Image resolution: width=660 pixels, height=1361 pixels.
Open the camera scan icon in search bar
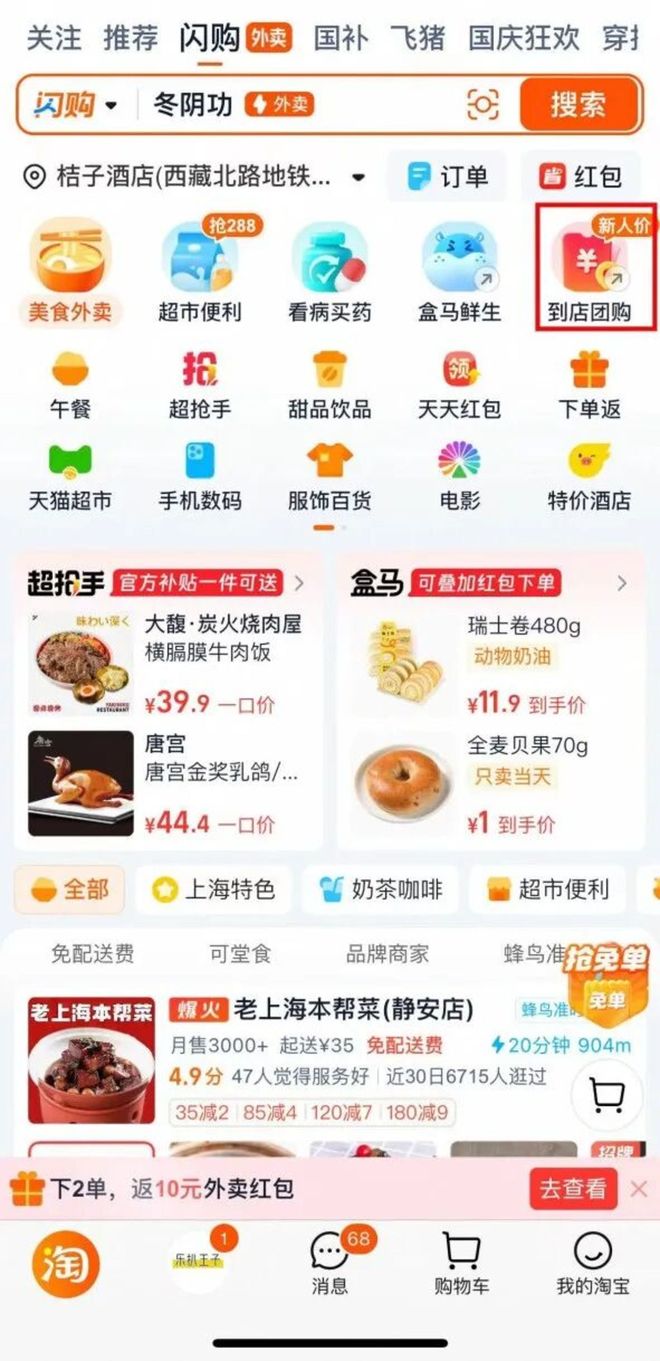pyautogui.click(x=482, y=104)
